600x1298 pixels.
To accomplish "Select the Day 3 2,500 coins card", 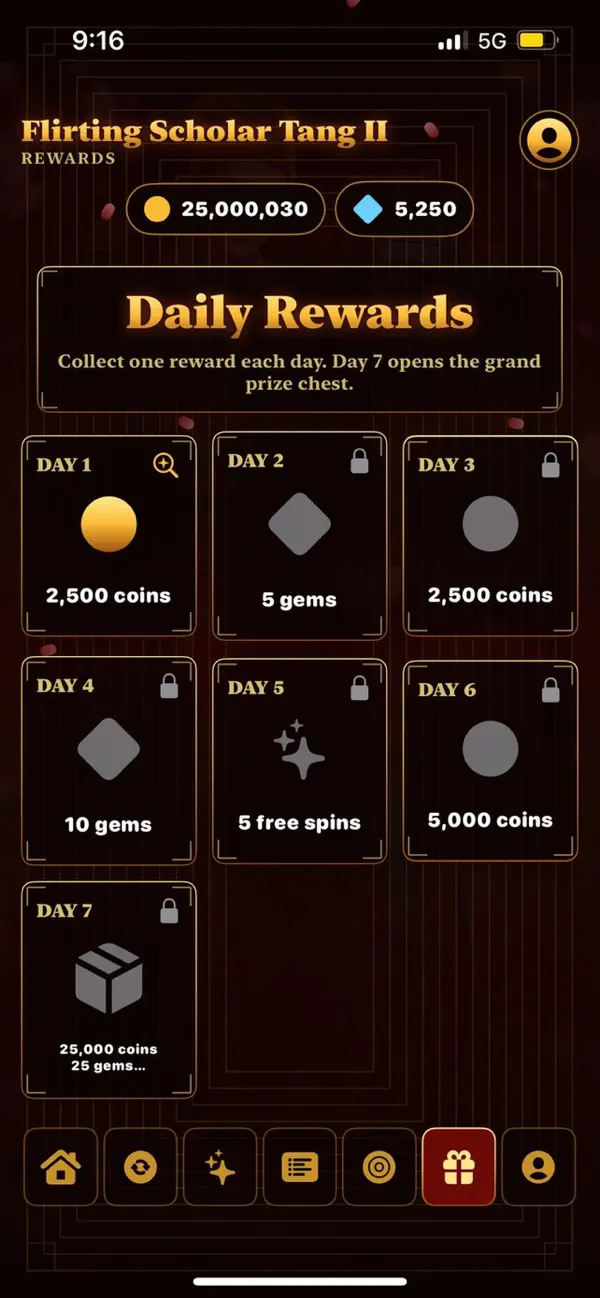I will coord(490,536).
